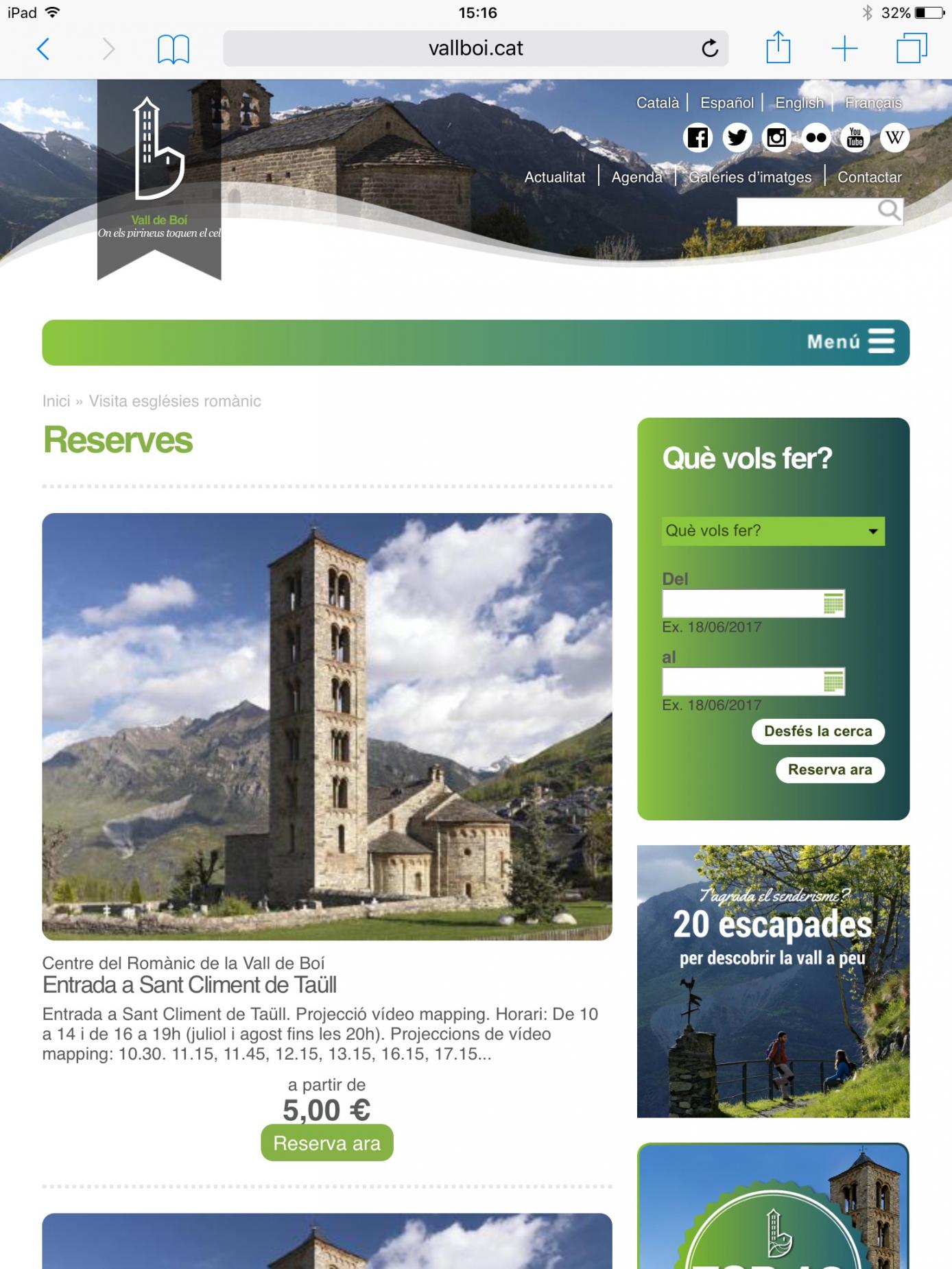Switch language to English
The height and width of the screenshot is (1269, 952).
point(799,103)
